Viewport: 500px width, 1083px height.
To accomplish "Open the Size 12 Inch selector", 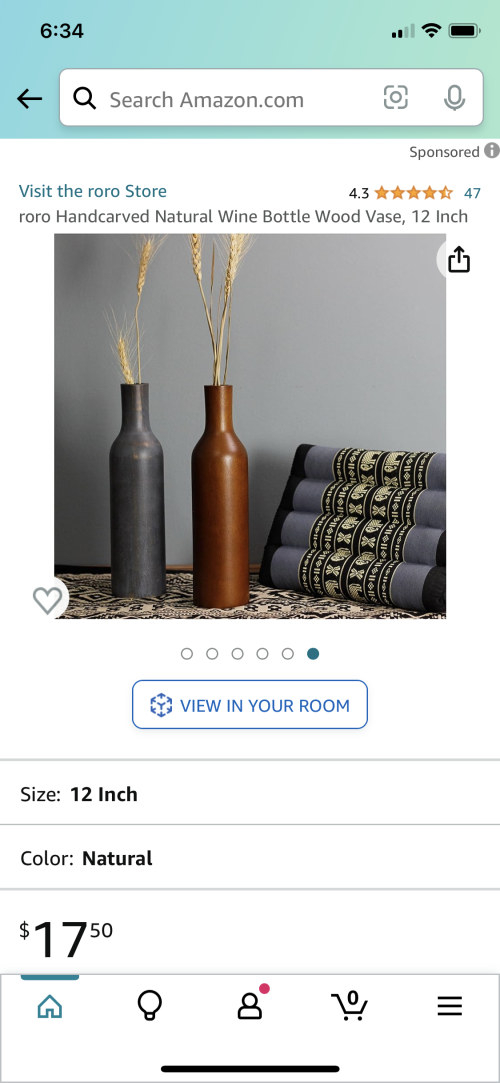I will 250,794.
